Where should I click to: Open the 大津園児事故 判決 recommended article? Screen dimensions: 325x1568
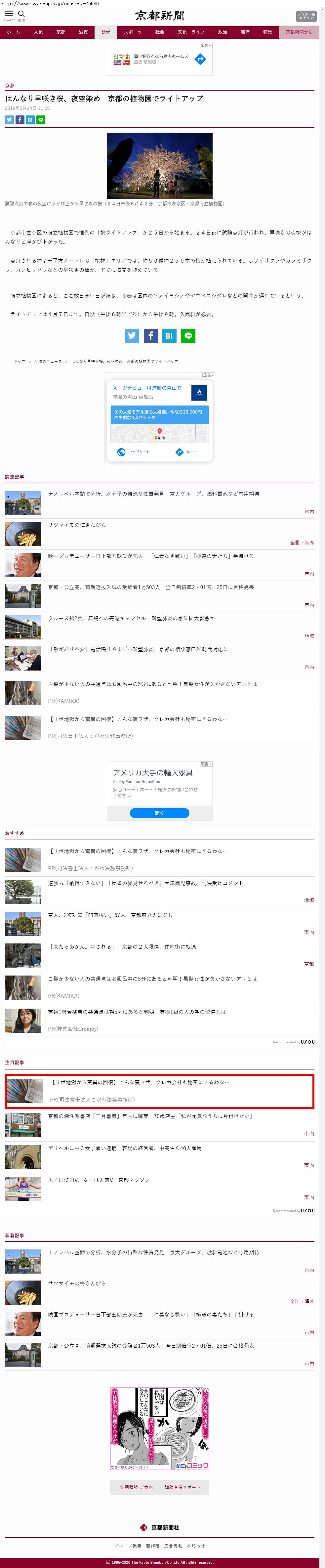pyautogui.click(x=145, y=883)
